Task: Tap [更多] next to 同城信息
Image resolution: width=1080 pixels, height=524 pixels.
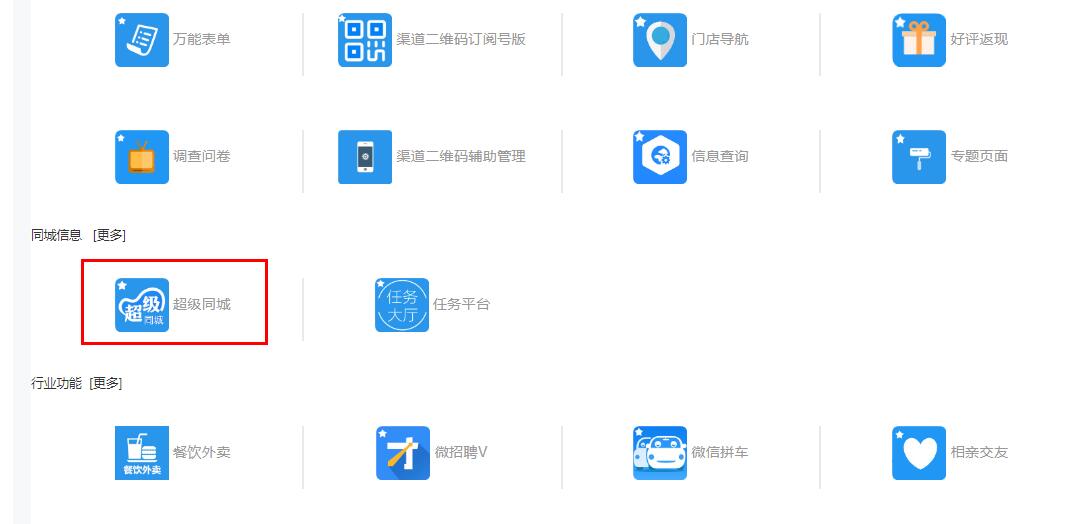Action: [x=109, y=235]
